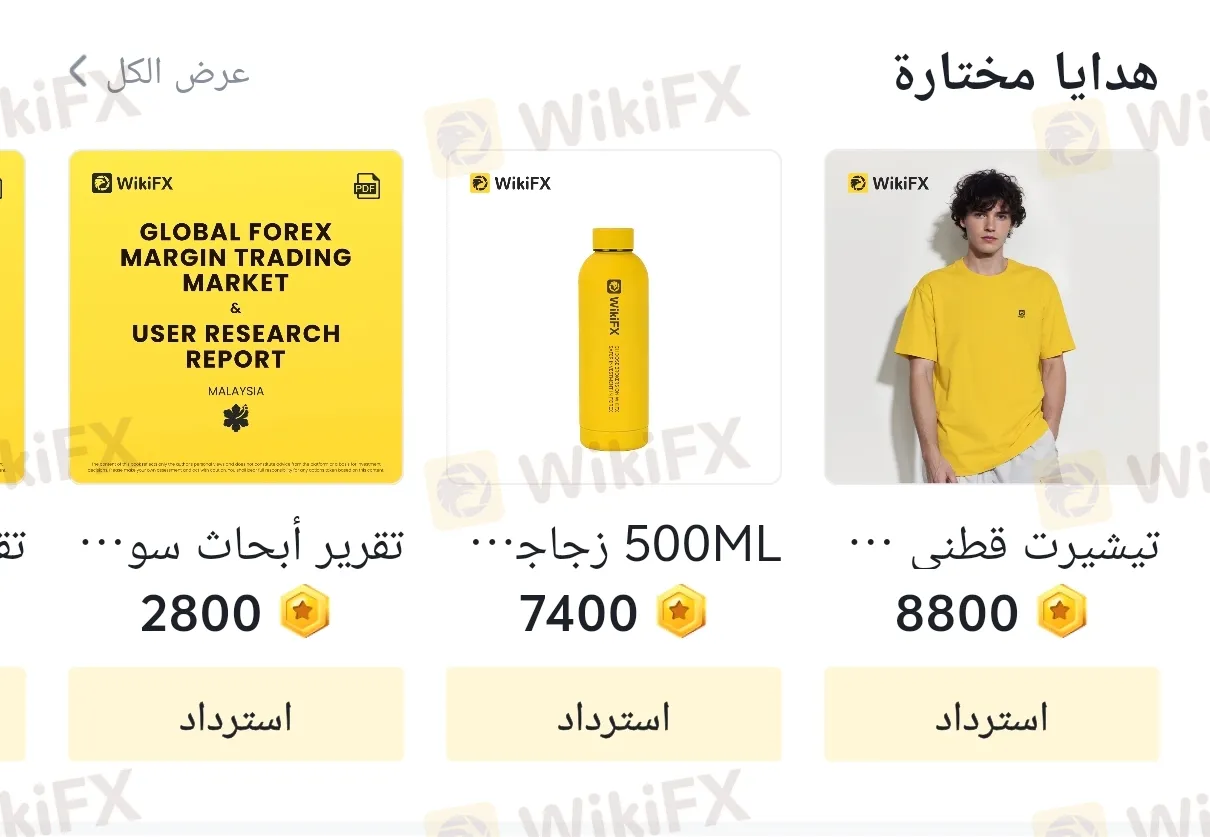Redeem the research report for 2800 points
The height and width of the screenshot is (837, 1210).
pyautogui.click(x=236, y=715)
